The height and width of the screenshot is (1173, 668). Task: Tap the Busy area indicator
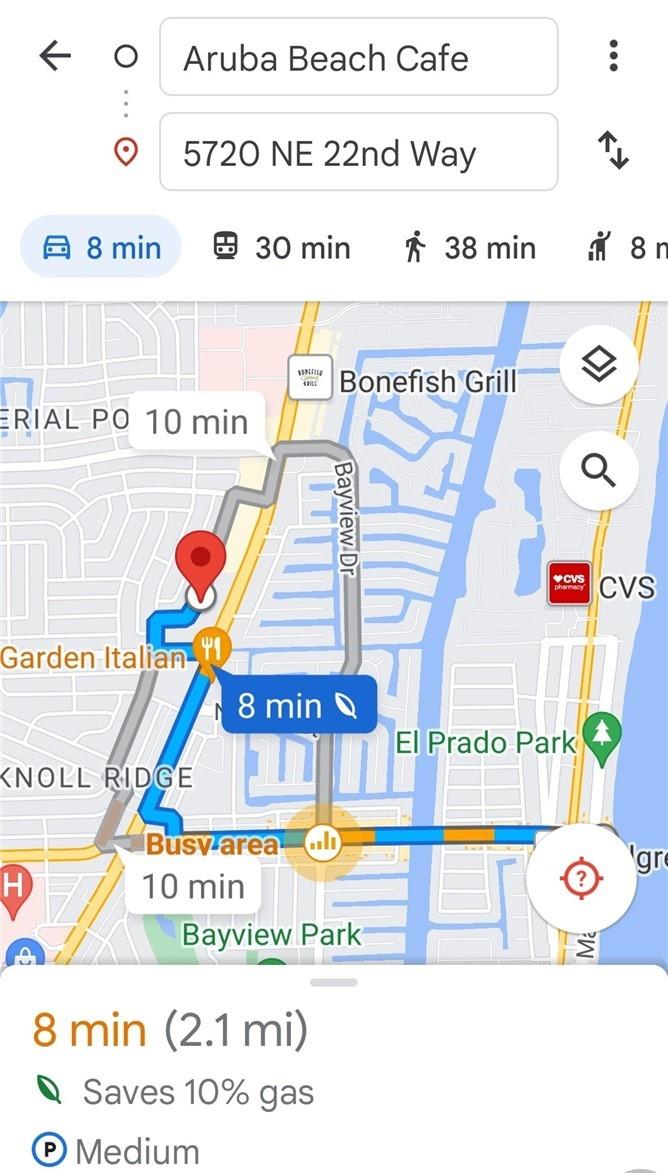[x=323, y=843]
